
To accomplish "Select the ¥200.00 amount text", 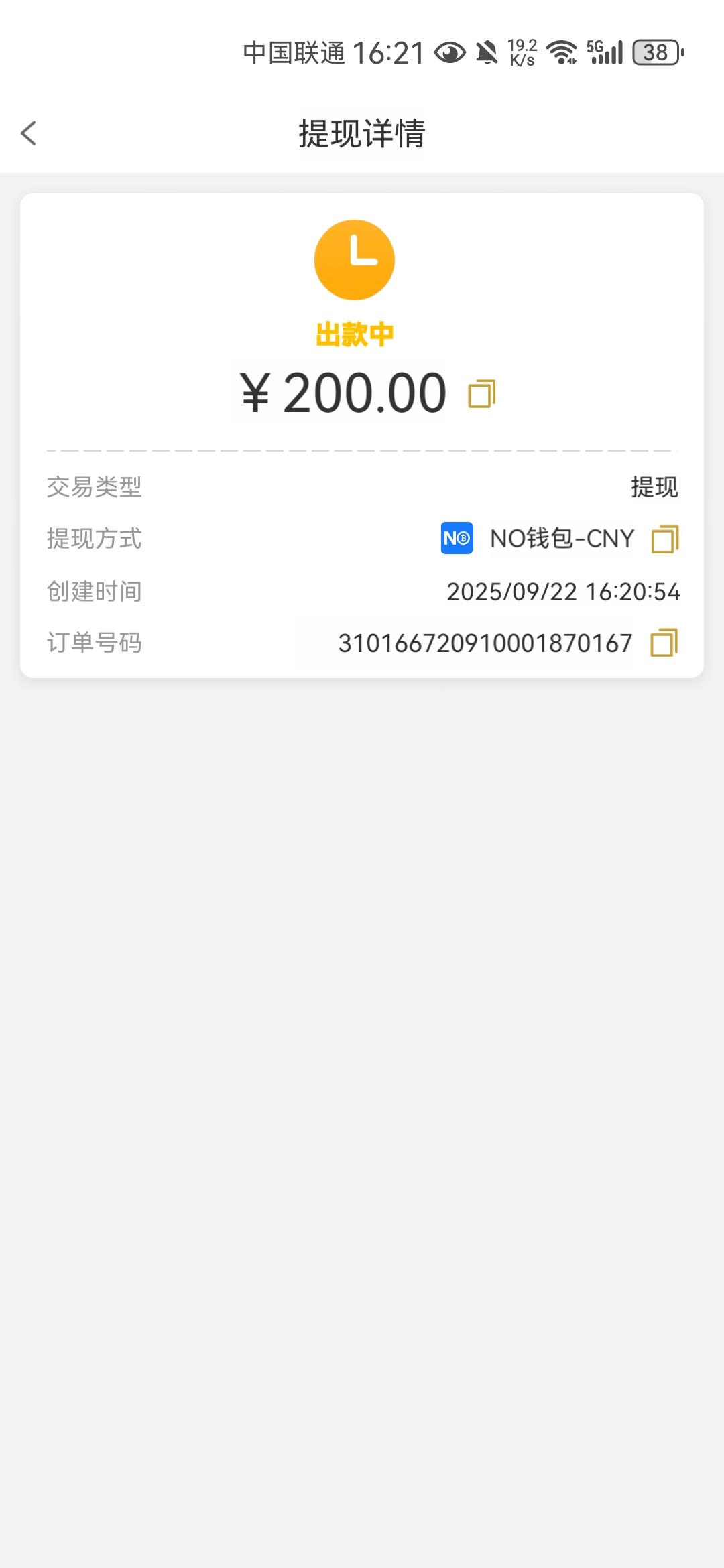I will coord(342,393).
